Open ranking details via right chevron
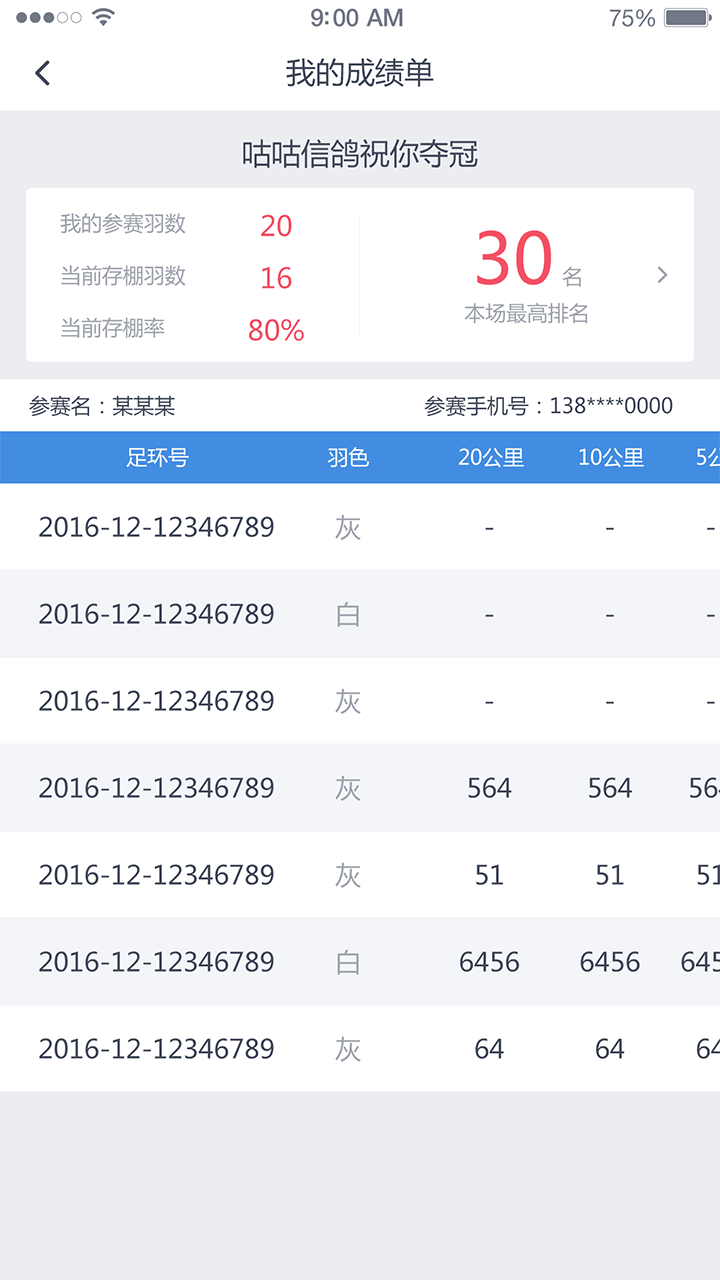Screen dimensions: 720x1280 tap(661, 274)
